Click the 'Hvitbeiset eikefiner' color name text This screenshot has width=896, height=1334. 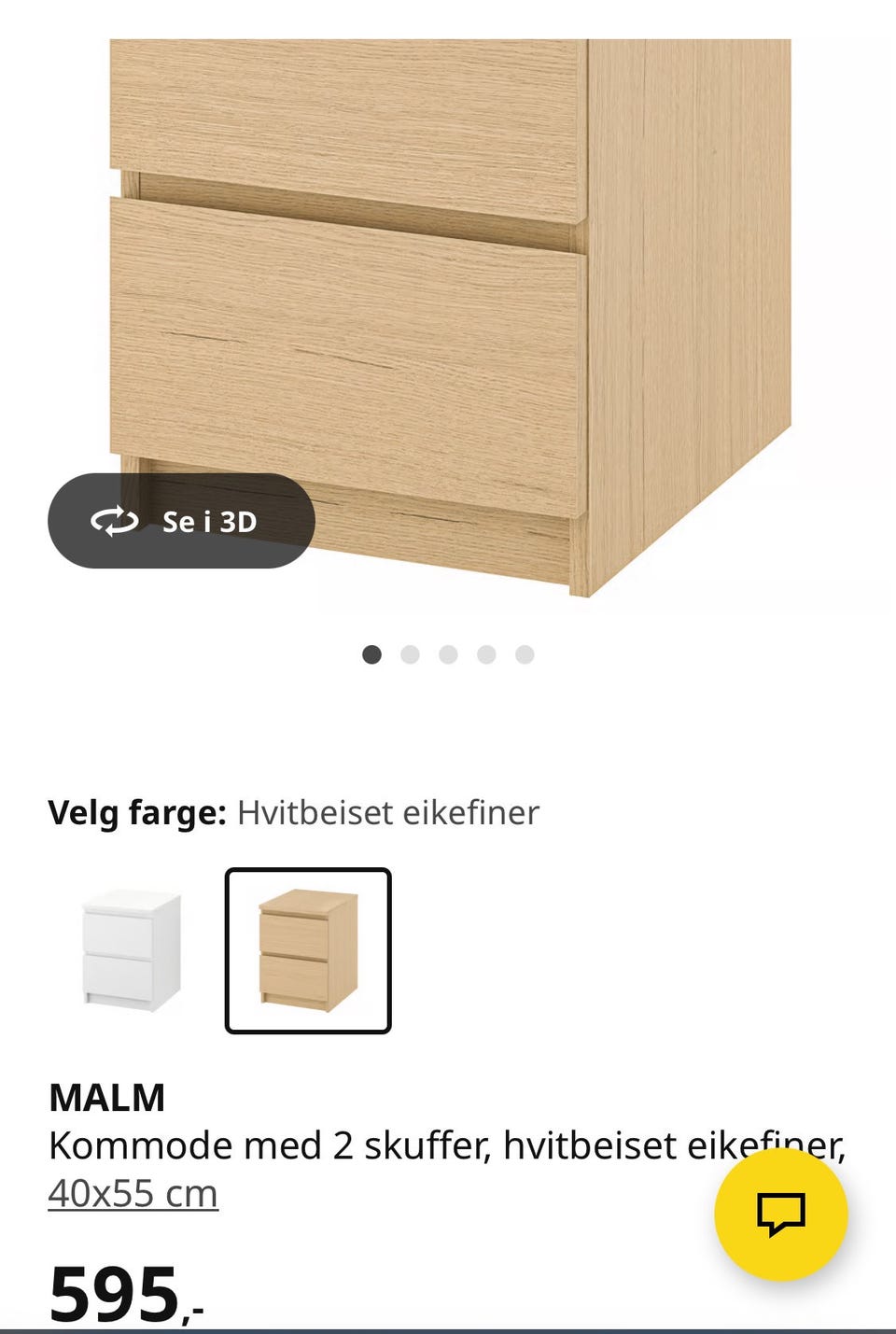tap(387, 814)
